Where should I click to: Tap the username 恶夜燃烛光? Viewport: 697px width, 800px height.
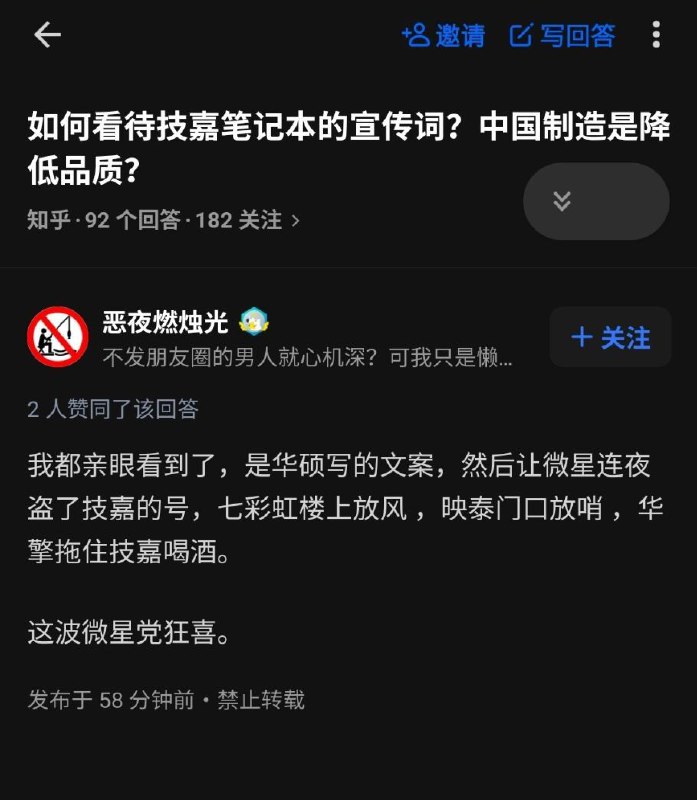click(165, 322)
